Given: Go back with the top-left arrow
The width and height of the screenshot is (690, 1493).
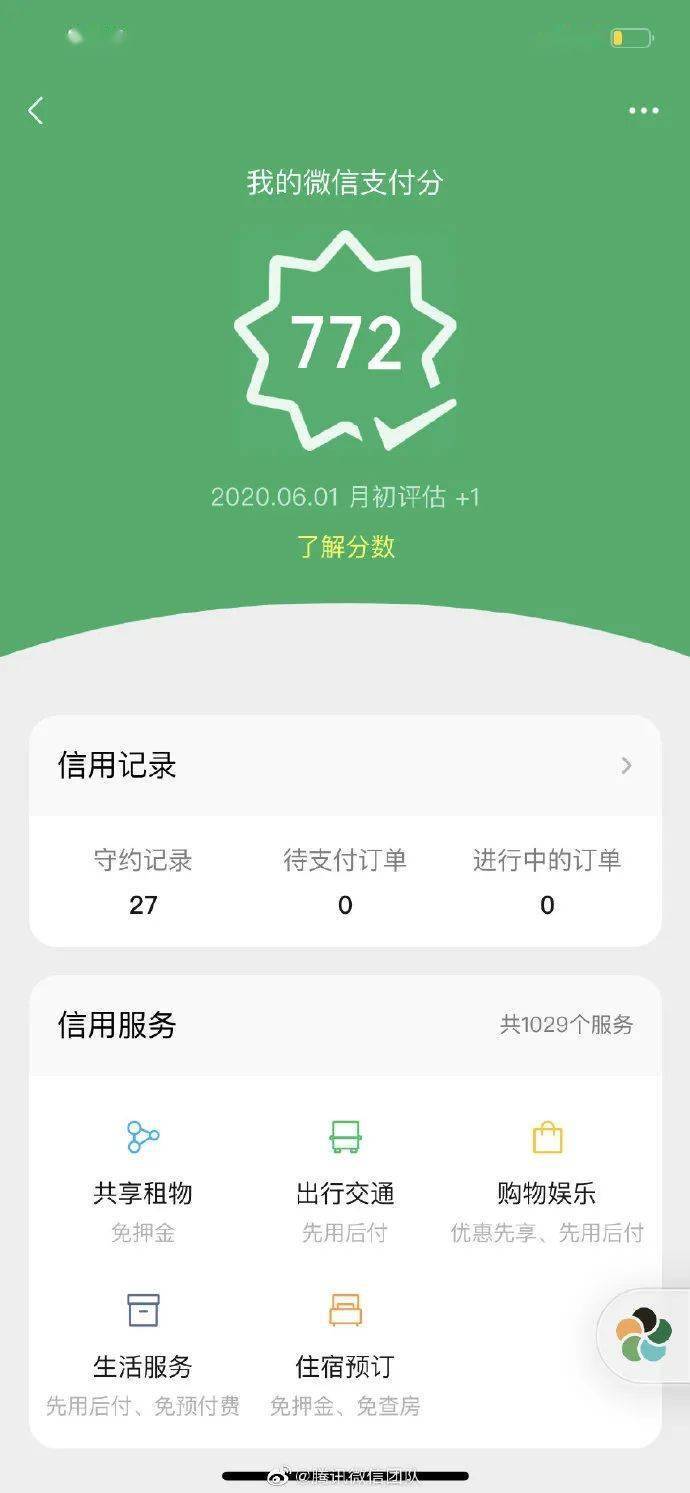Looking at the screenshot, I should (x=36, y=110).
